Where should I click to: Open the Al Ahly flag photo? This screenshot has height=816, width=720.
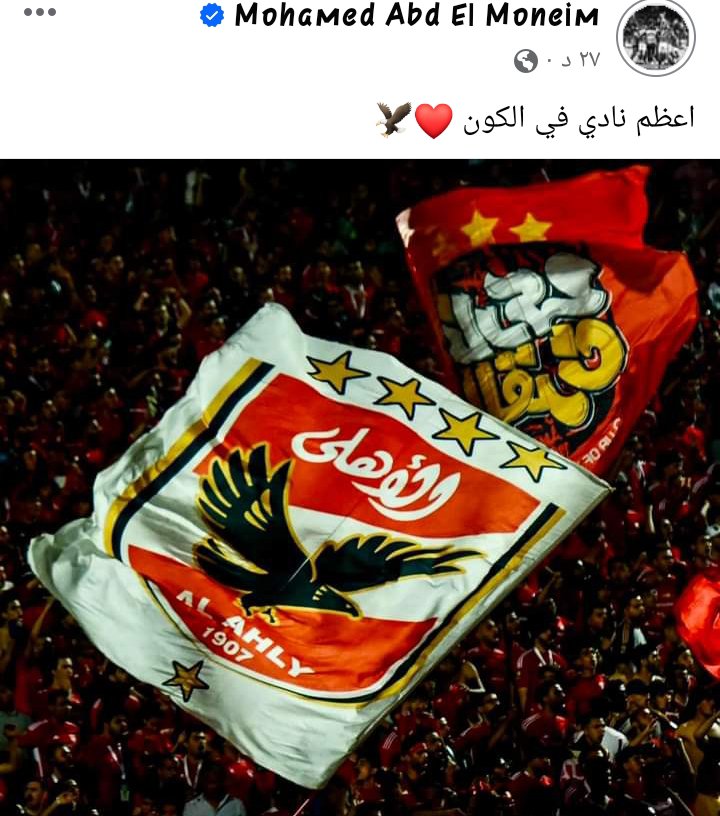coord(360,490)
